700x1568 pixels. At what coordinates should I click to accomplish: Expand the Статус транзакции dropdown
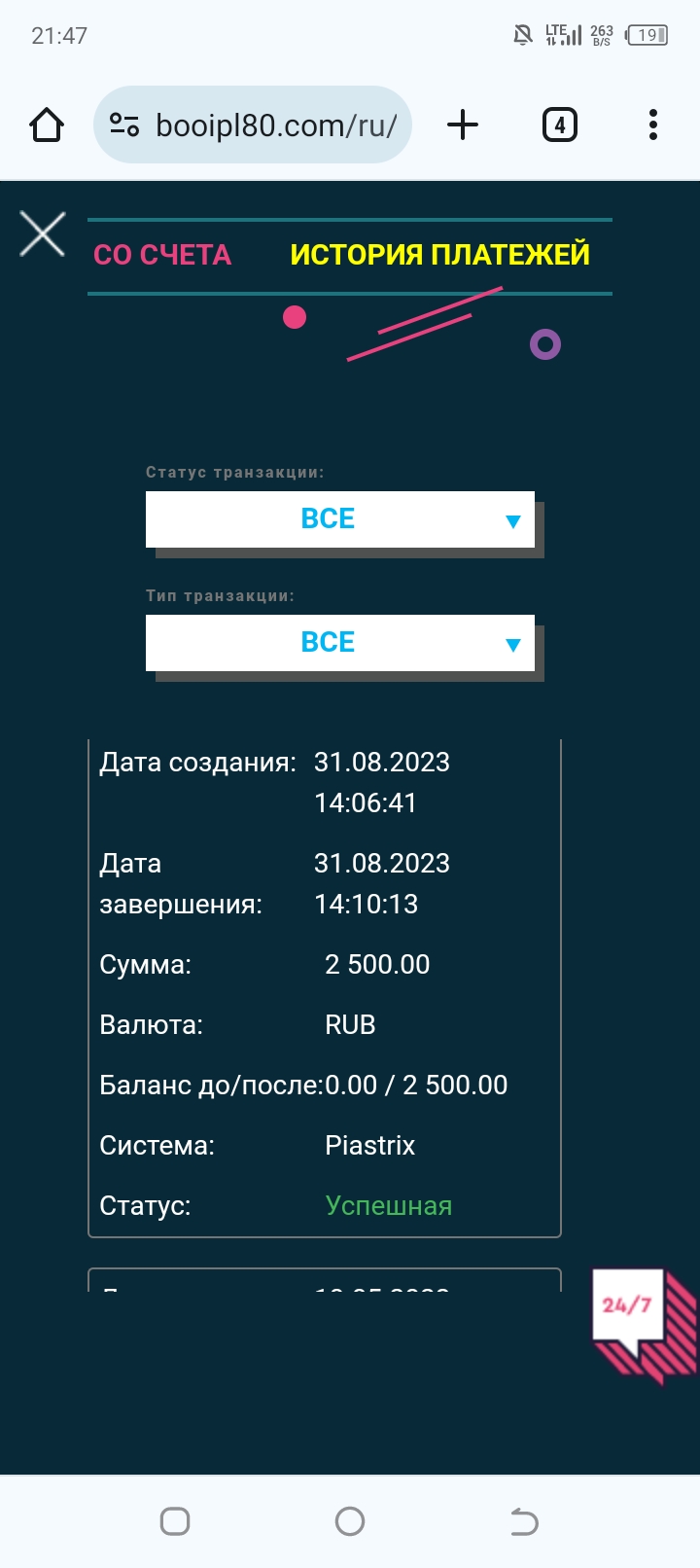coord(340,519)
